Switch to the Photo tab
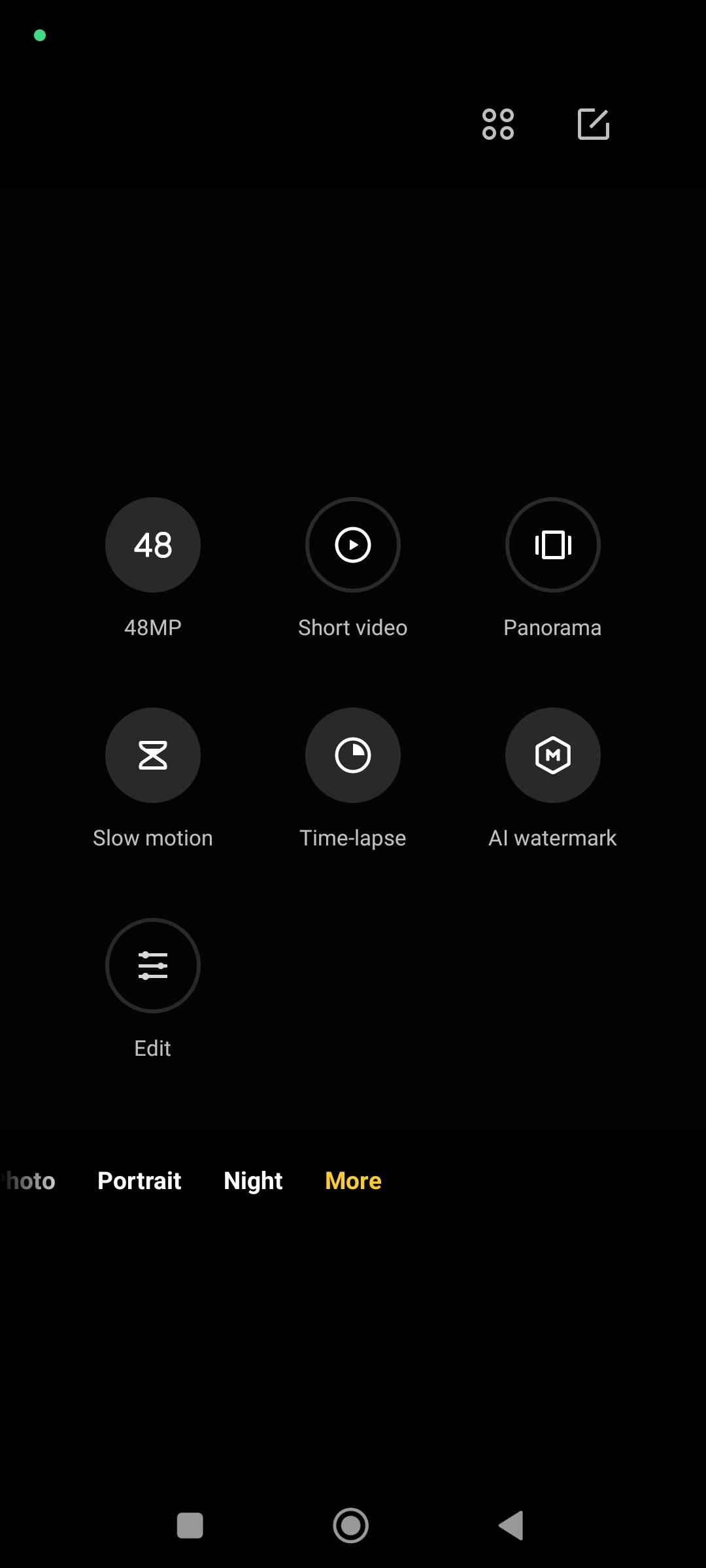The height and width of the screenshot is (1568, 706). coord(29,1181)
